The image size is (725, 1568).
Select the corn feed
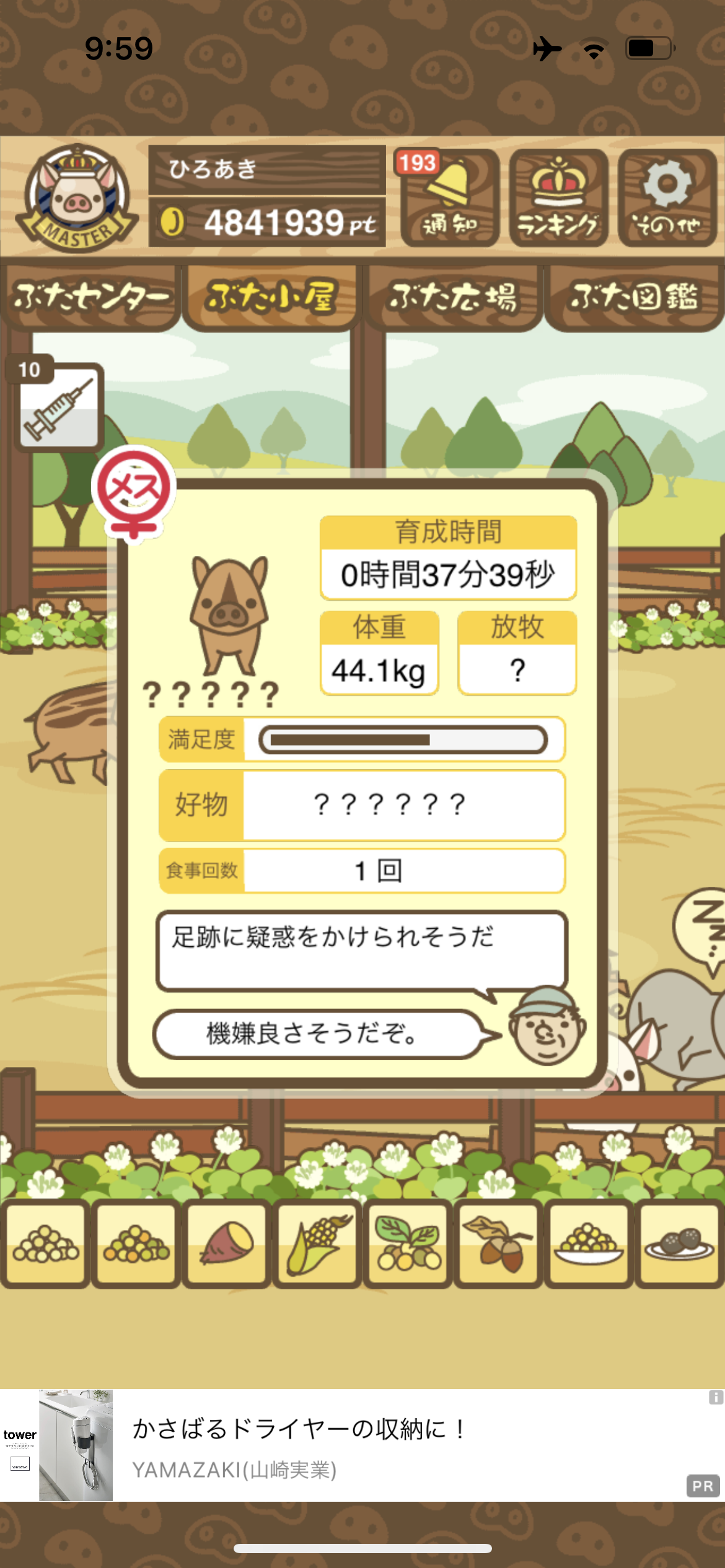[317, 1244]
